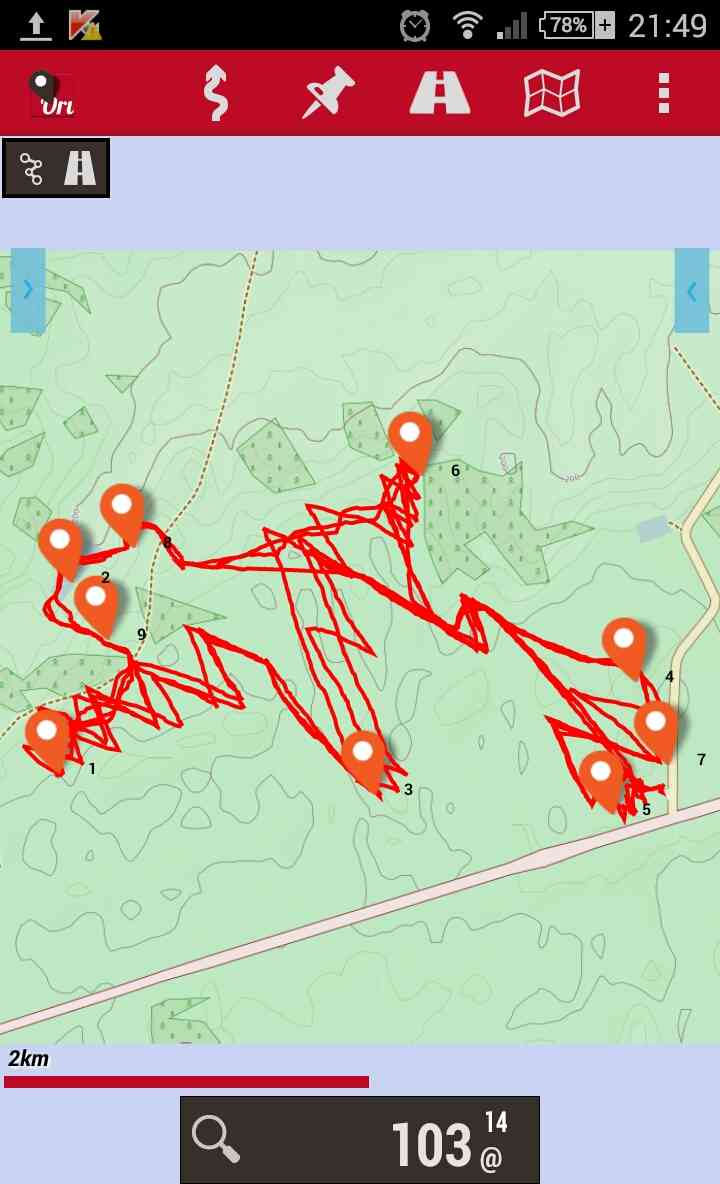Image resolution: width=720 pixels, height=1184 pixels.
Task: Select waypoint marker 7
Action: [x=656, y=726]
